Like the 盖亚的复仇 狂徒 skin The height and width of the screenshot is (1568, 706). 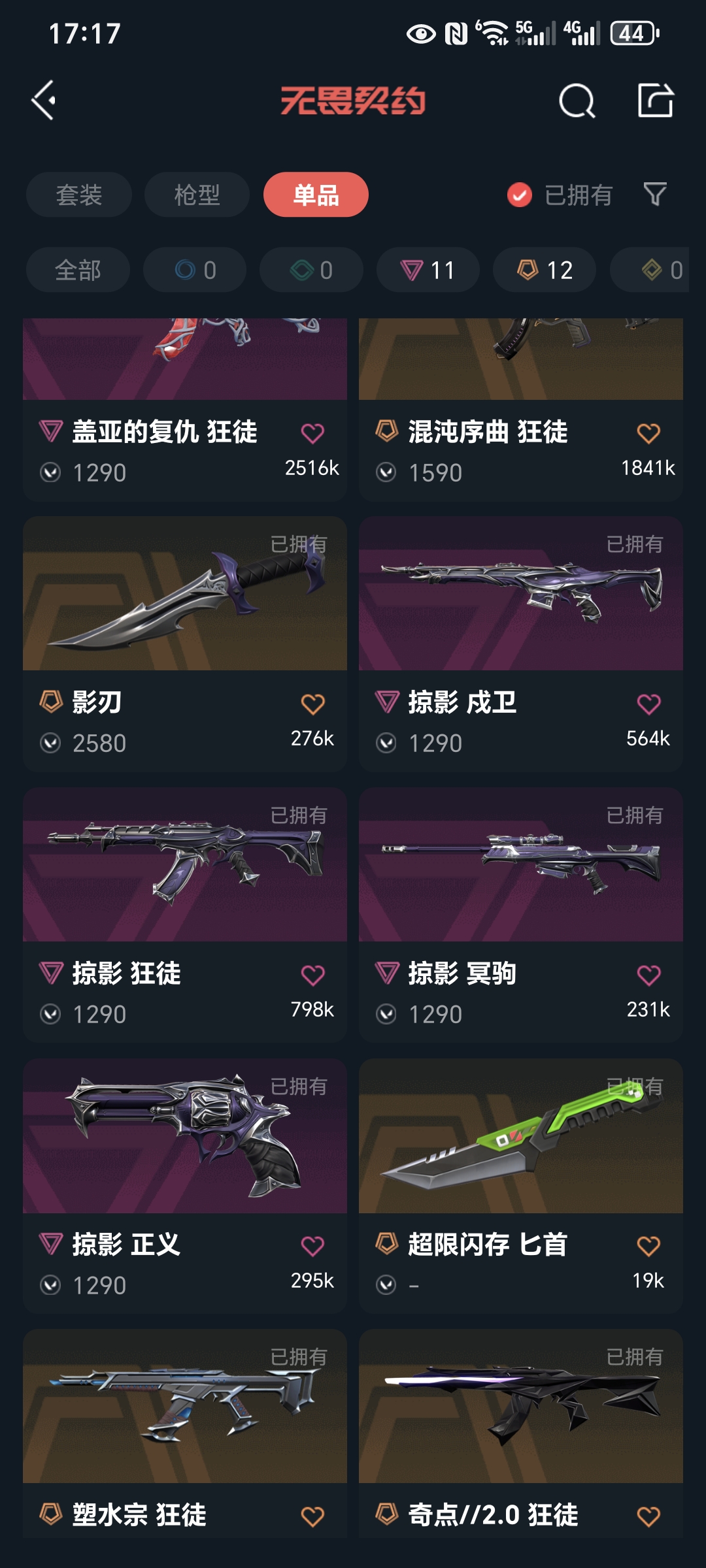coord(312,433)
